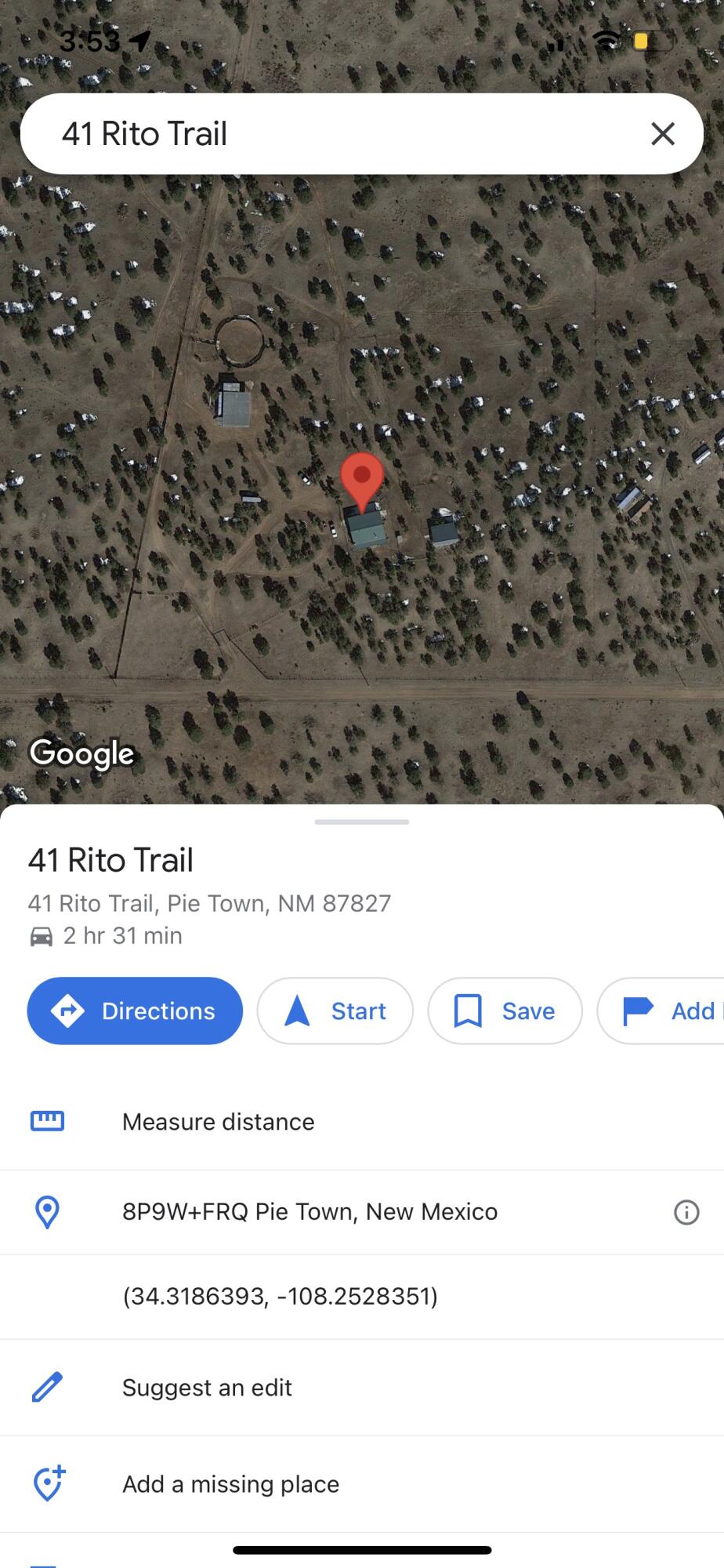Tap the place sheet's drag handle

point(362,822)
